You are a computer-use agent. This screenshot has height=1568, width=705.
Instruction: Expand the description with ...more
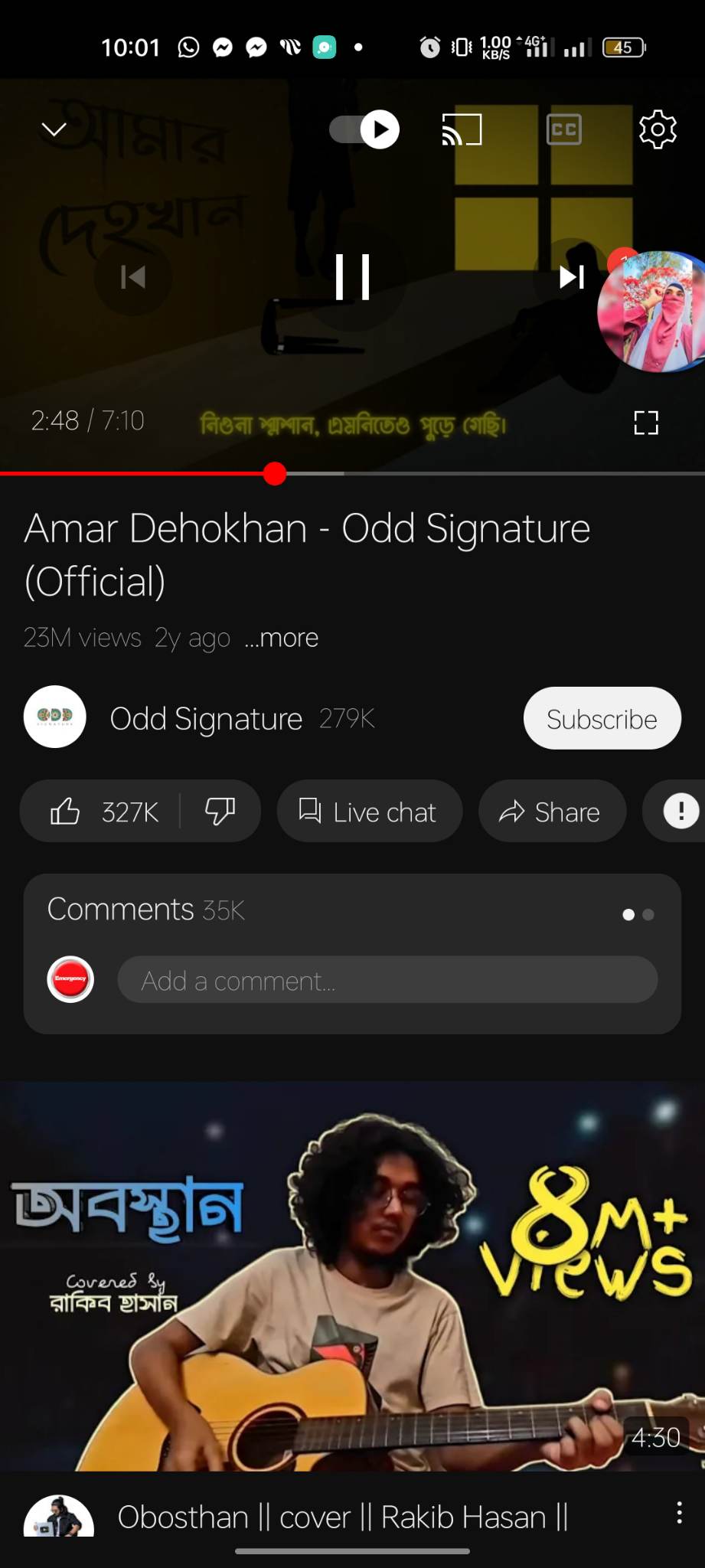tap(282, 637)
